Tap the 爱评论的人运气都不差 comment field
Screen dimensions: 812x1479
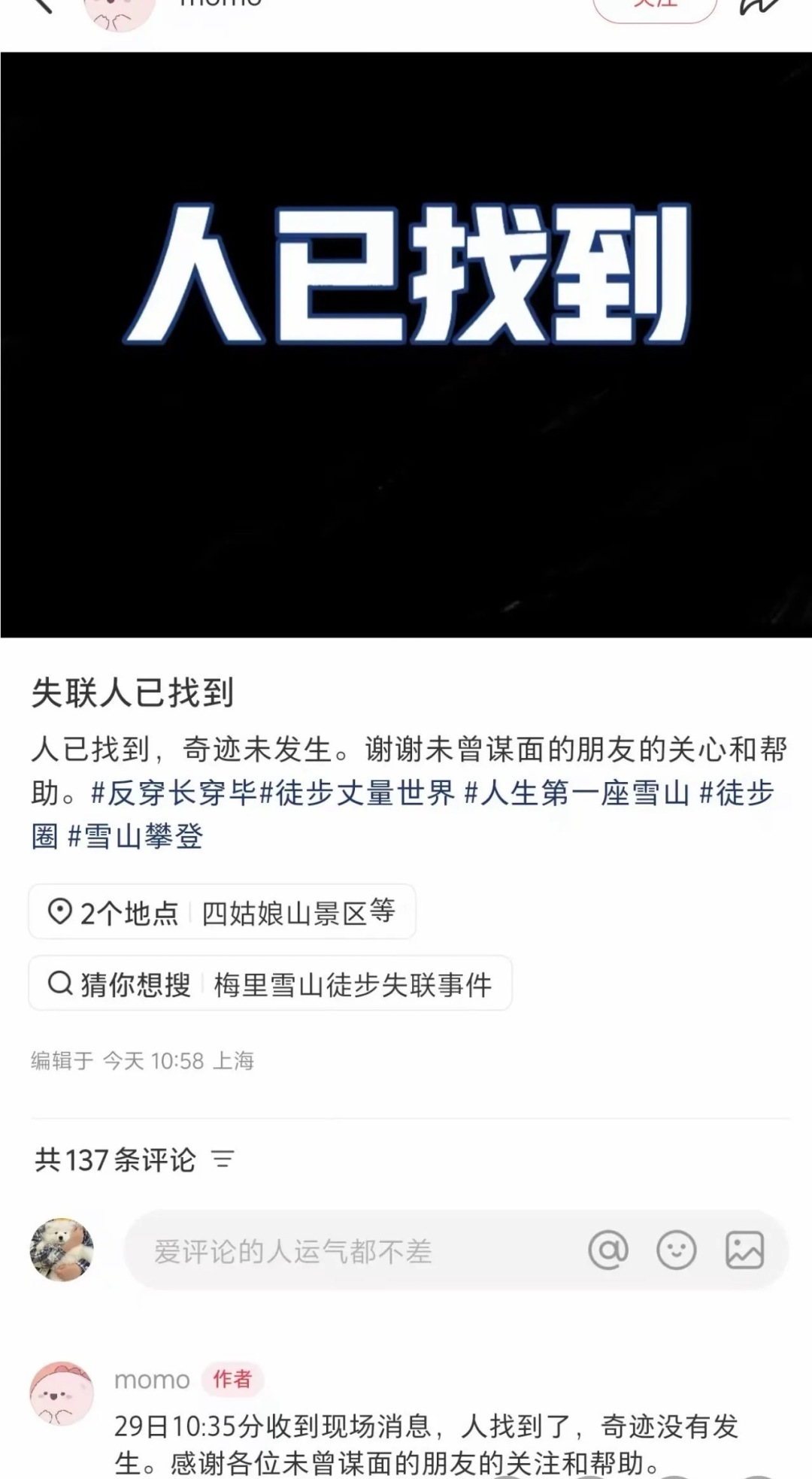coord(338,1251)
